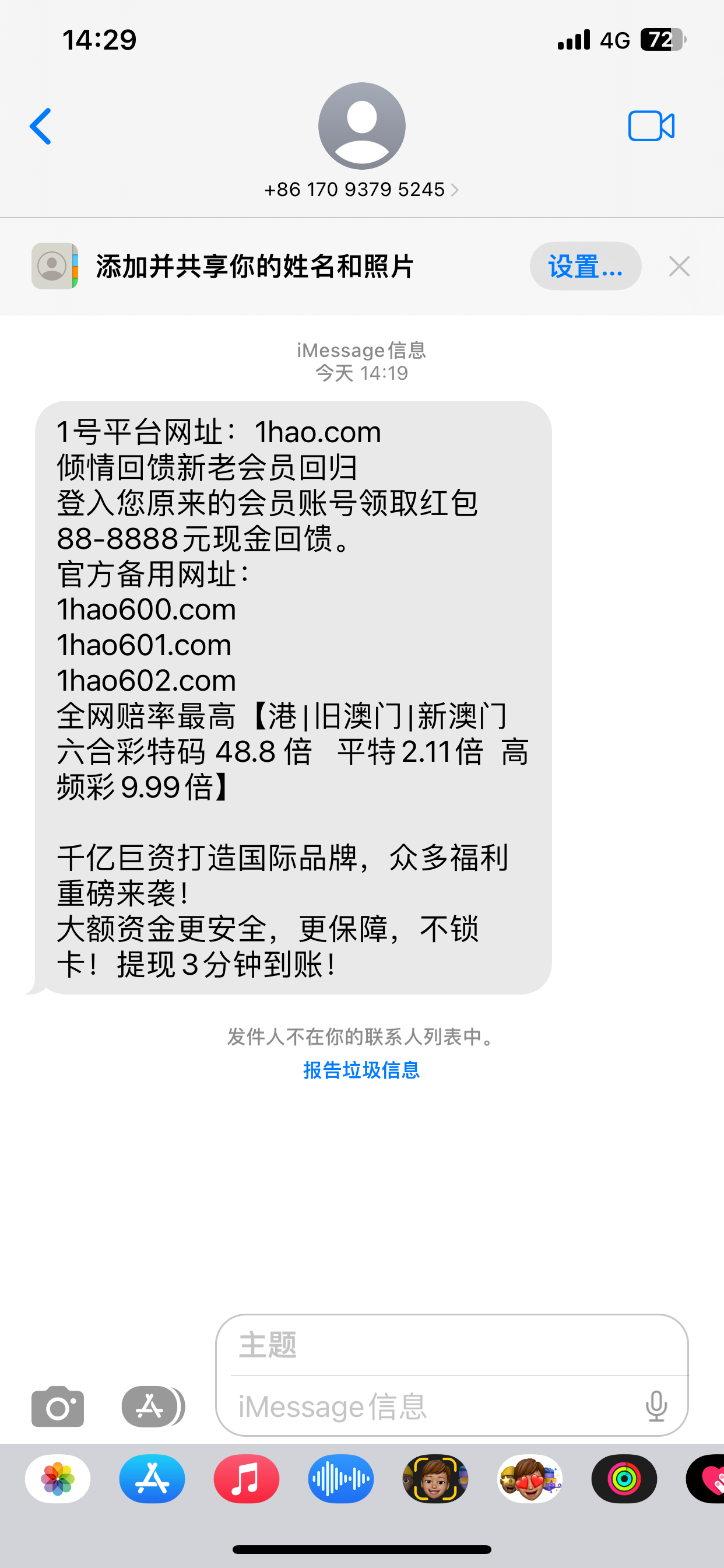This screenshot has width=724, height=1568.
Task: Open the camera to attach a photo
Action: coord(58,1406)
